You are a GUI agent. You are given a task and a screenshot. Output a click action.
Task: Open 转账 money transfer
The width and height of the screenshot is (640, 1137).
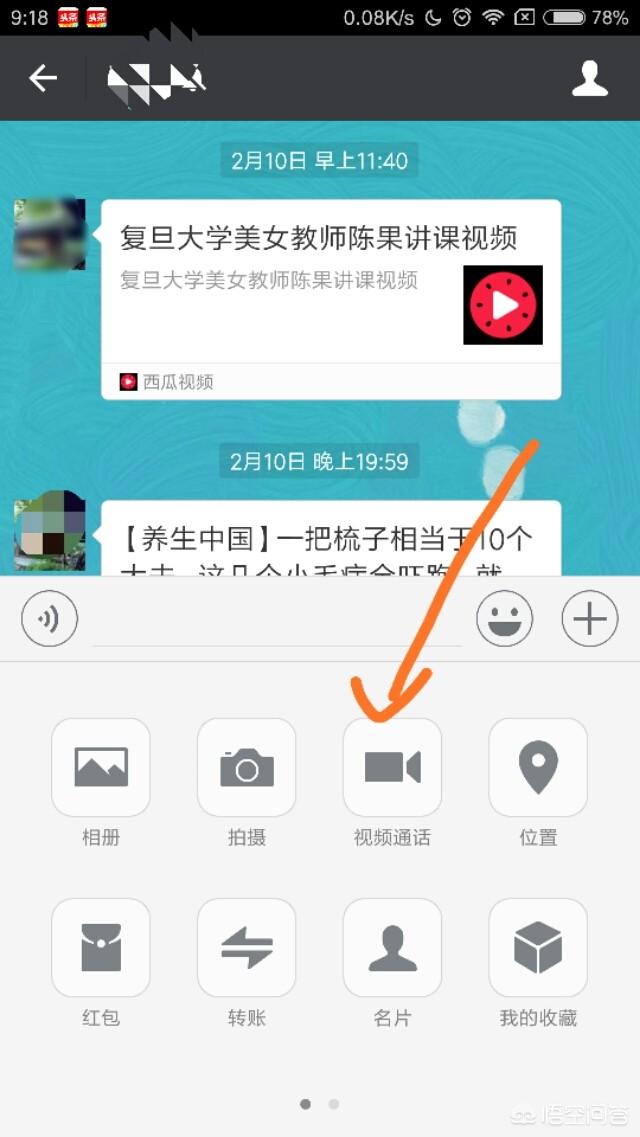pos(246,948)
